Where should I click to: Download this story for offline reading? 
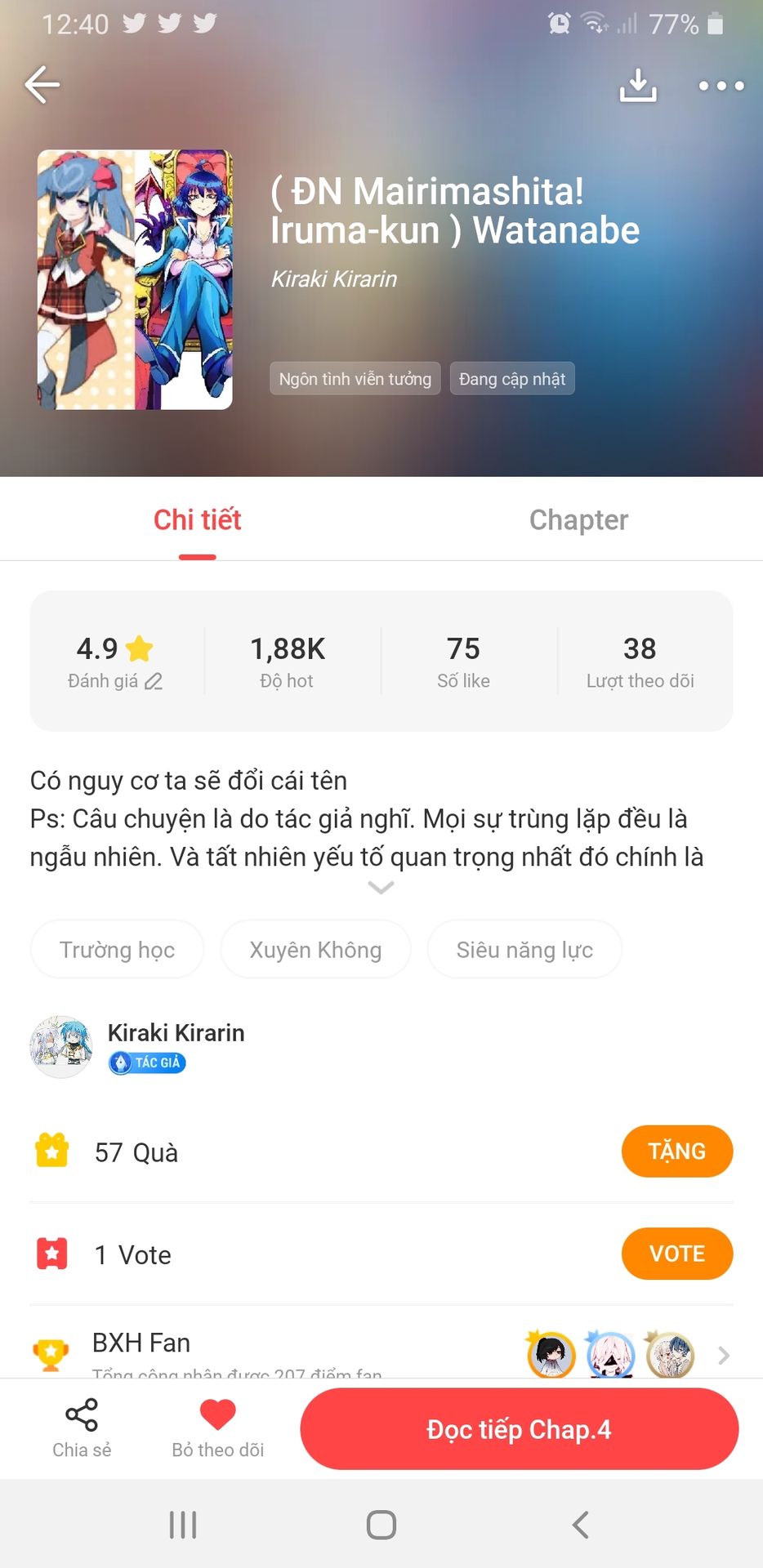(637, 85)
